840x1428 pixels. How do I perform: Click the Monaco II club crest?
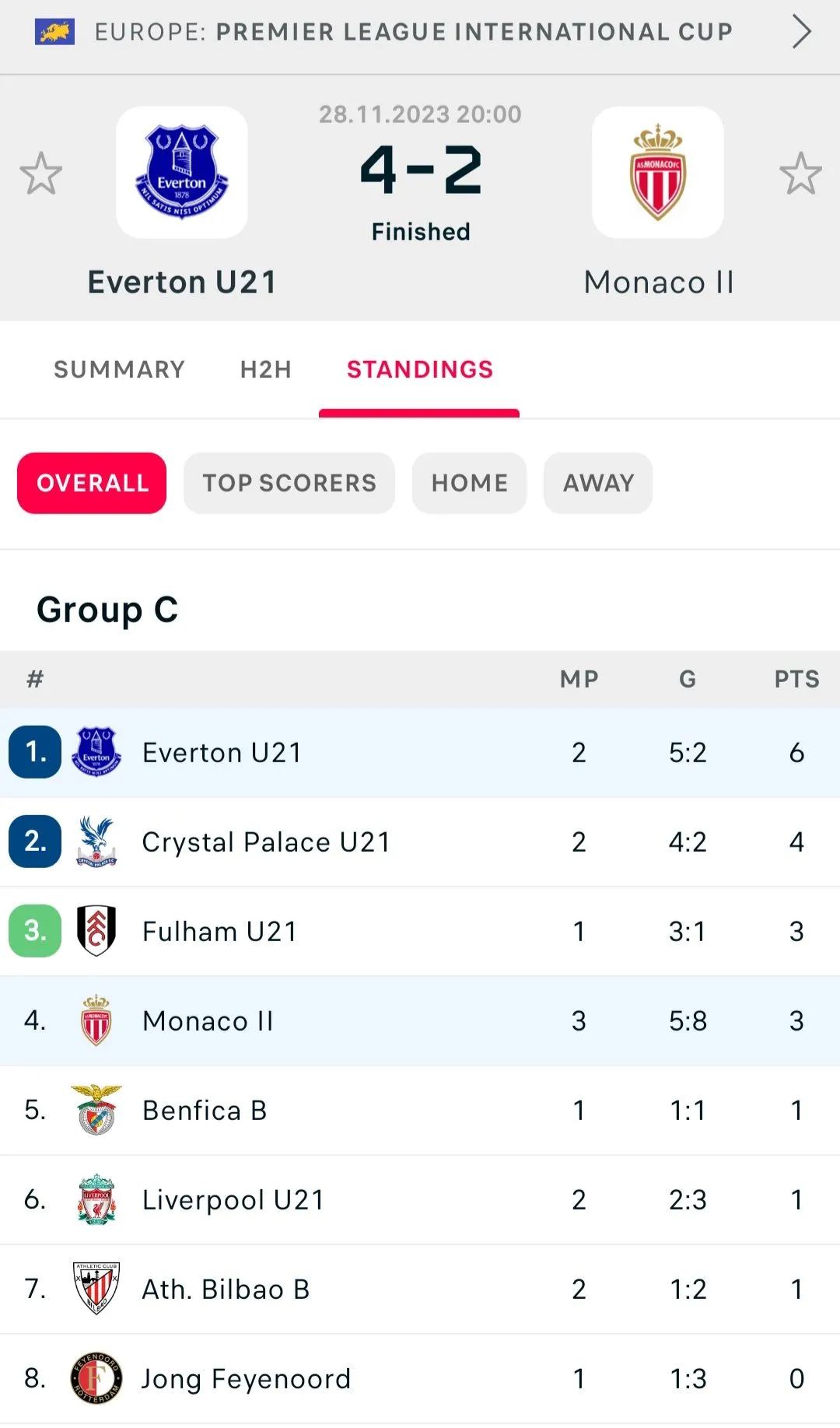click(658, 172)
